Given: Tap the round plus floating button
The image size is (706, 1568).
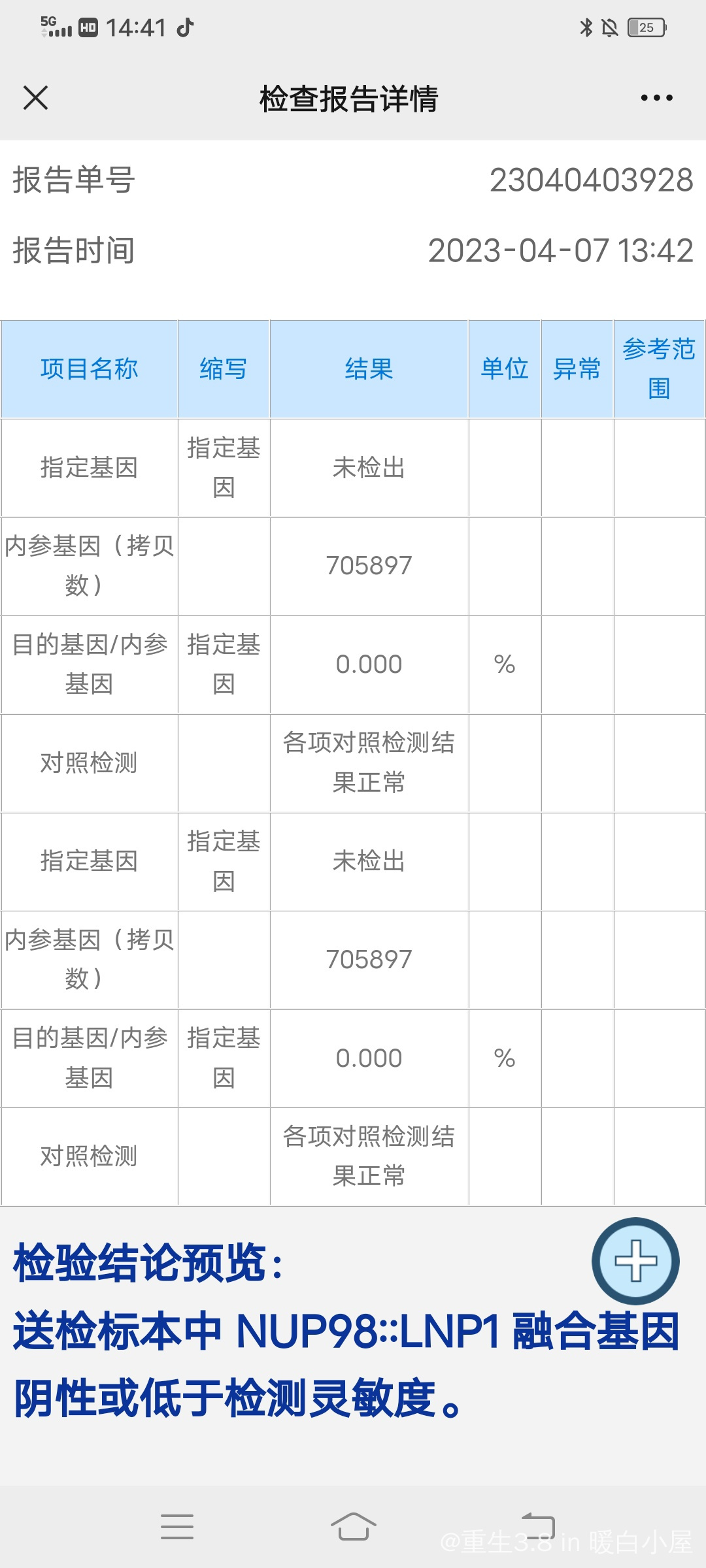Looking at the screenshot, I should tap(635, 1261).
